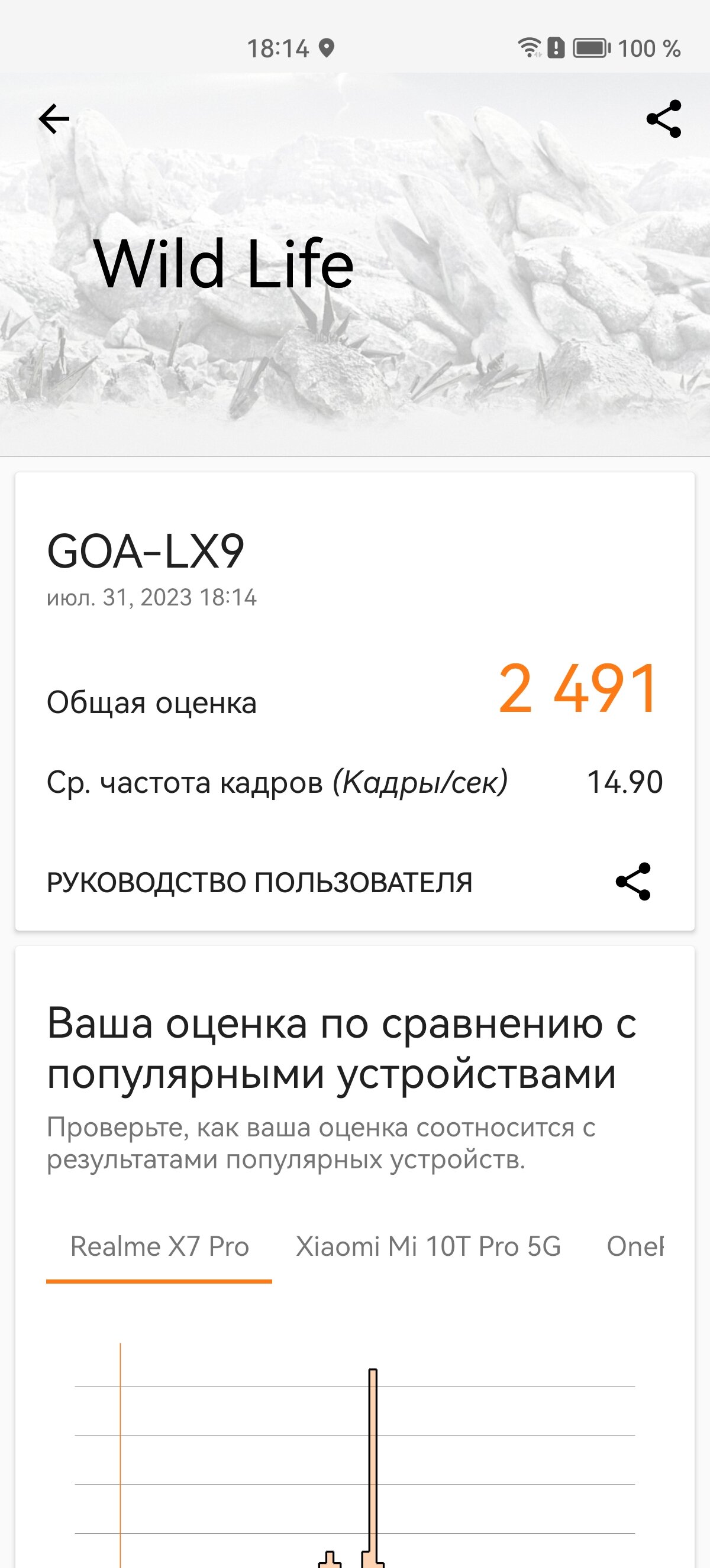Open РУКОВОДСТВО ПОЛЬЗОВАТЕЛЯ
This screenshot has height=1568, width=710.
tap(259, 882)
